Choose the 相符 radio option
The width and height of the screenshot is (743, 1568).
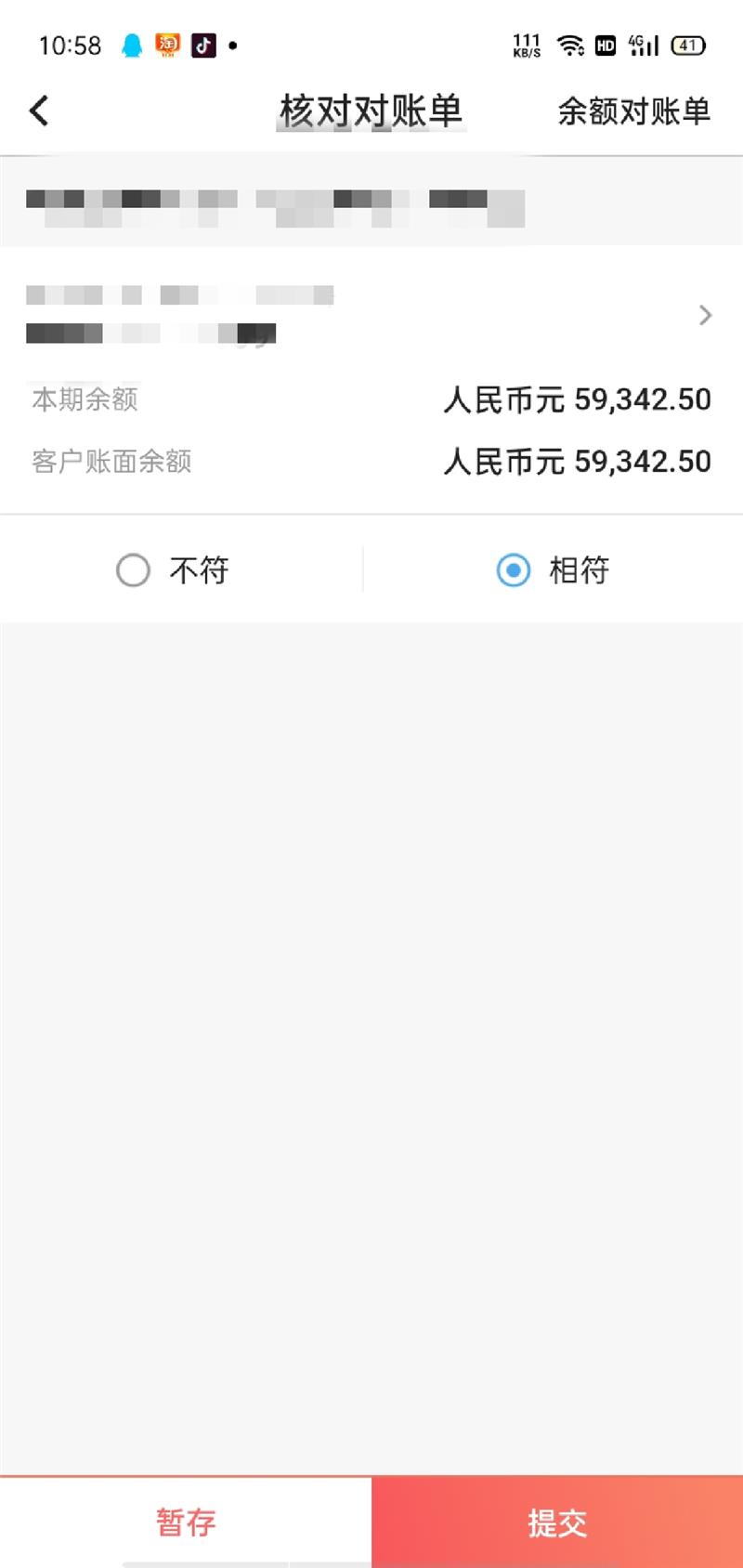click(x=514, y=569)
